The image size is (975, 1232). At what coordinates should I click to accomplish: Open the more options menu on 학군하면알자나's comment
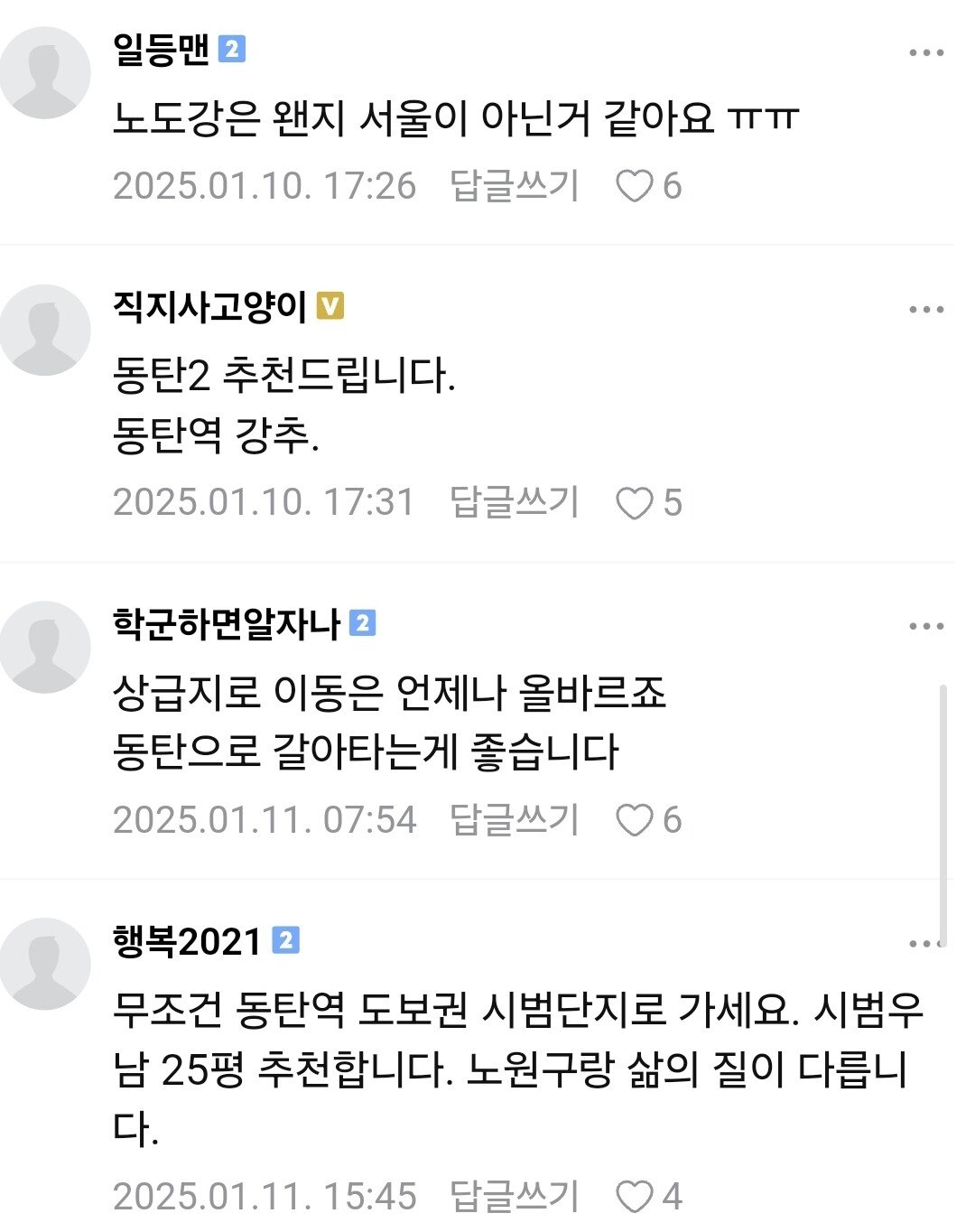click(x=926, y=626)
